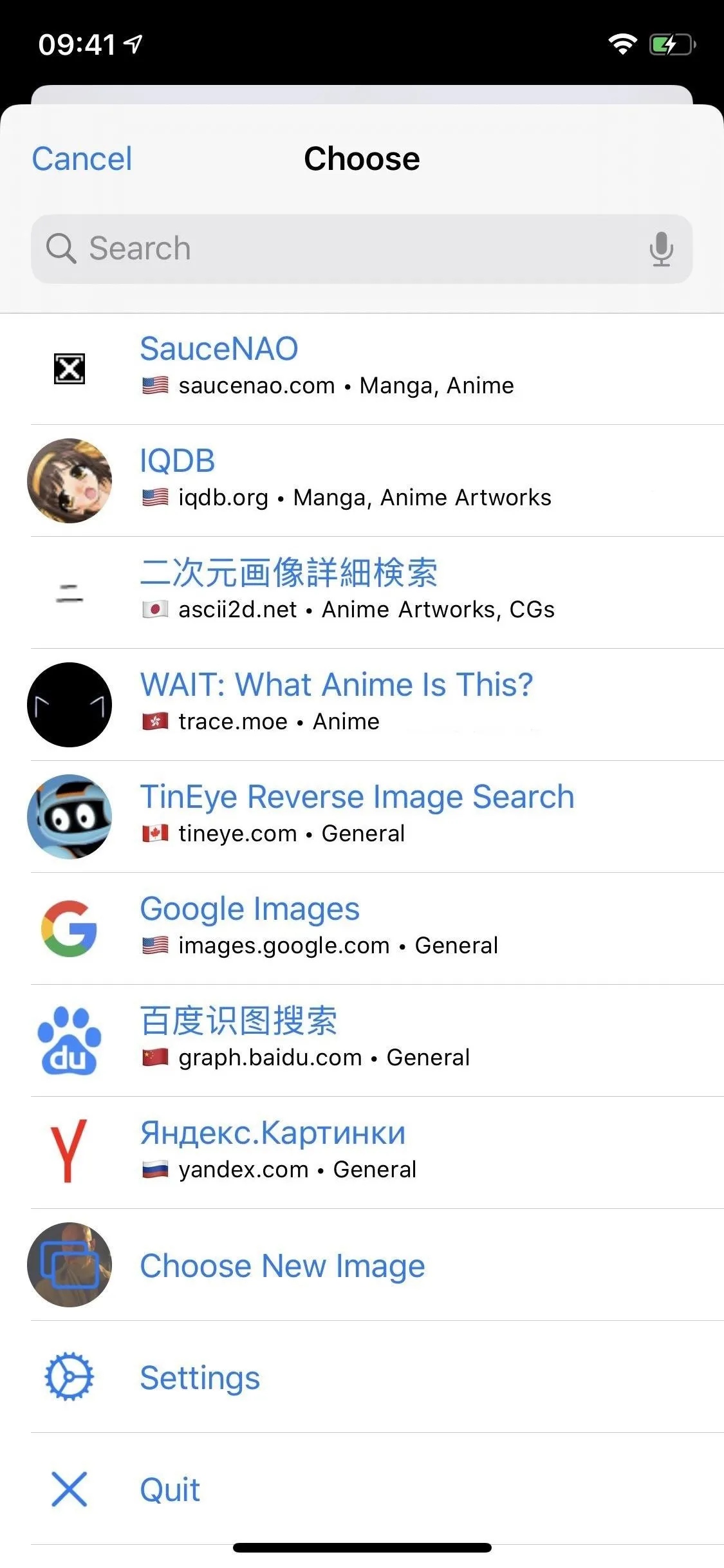Quit the shortcut
Image resolution: width=724 pixels, height=1568 pixels.
tap(362, 1489)
